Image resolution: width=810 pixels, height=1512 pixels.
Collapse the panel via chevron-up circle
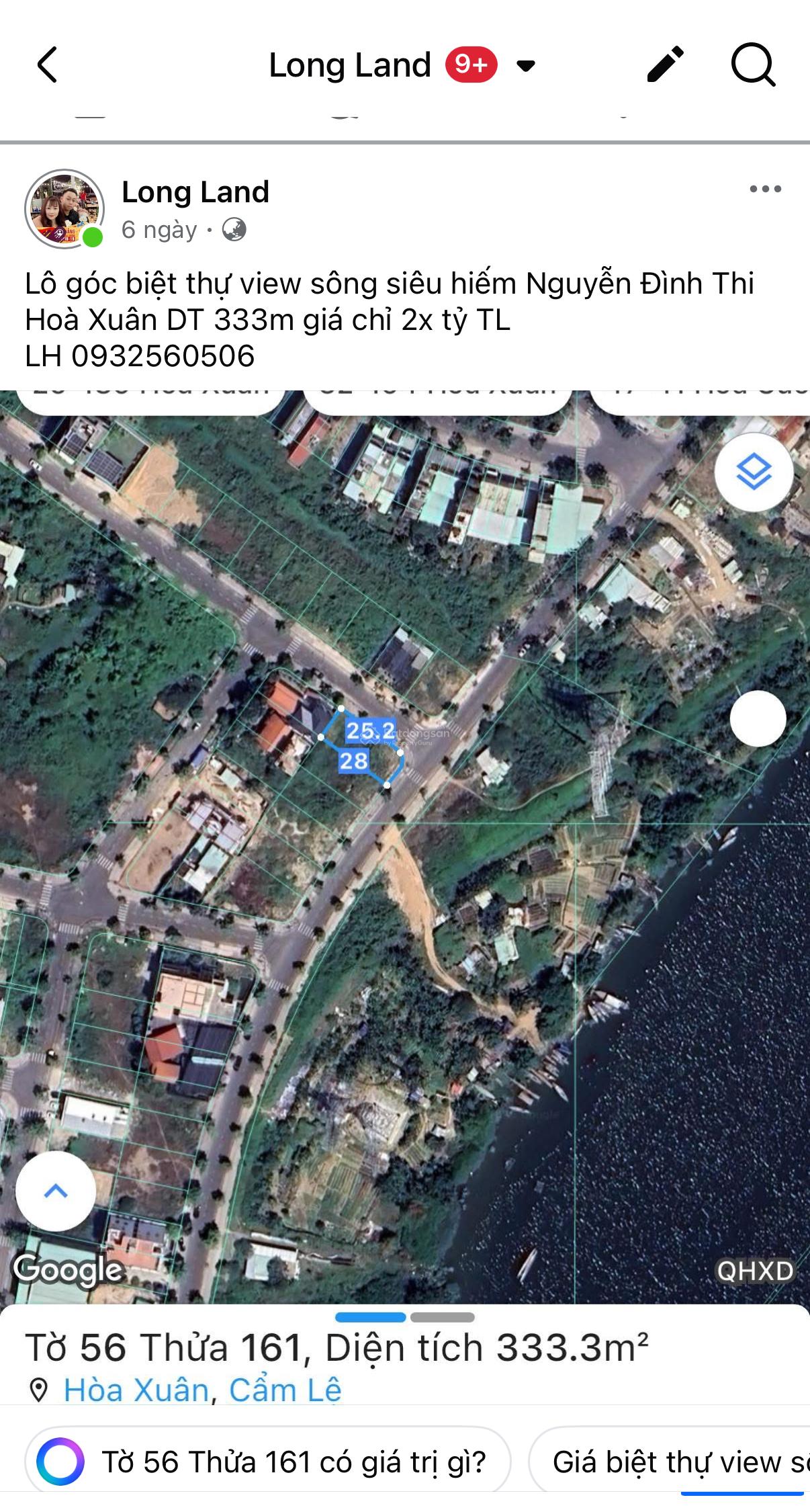[x=56, y=1190]
